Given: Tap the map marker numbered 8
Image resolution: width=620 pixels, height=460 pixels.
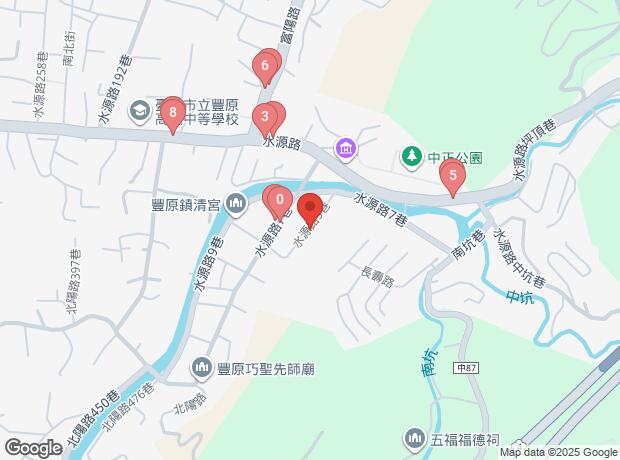Looking at the screenshot, I should 173,113.
